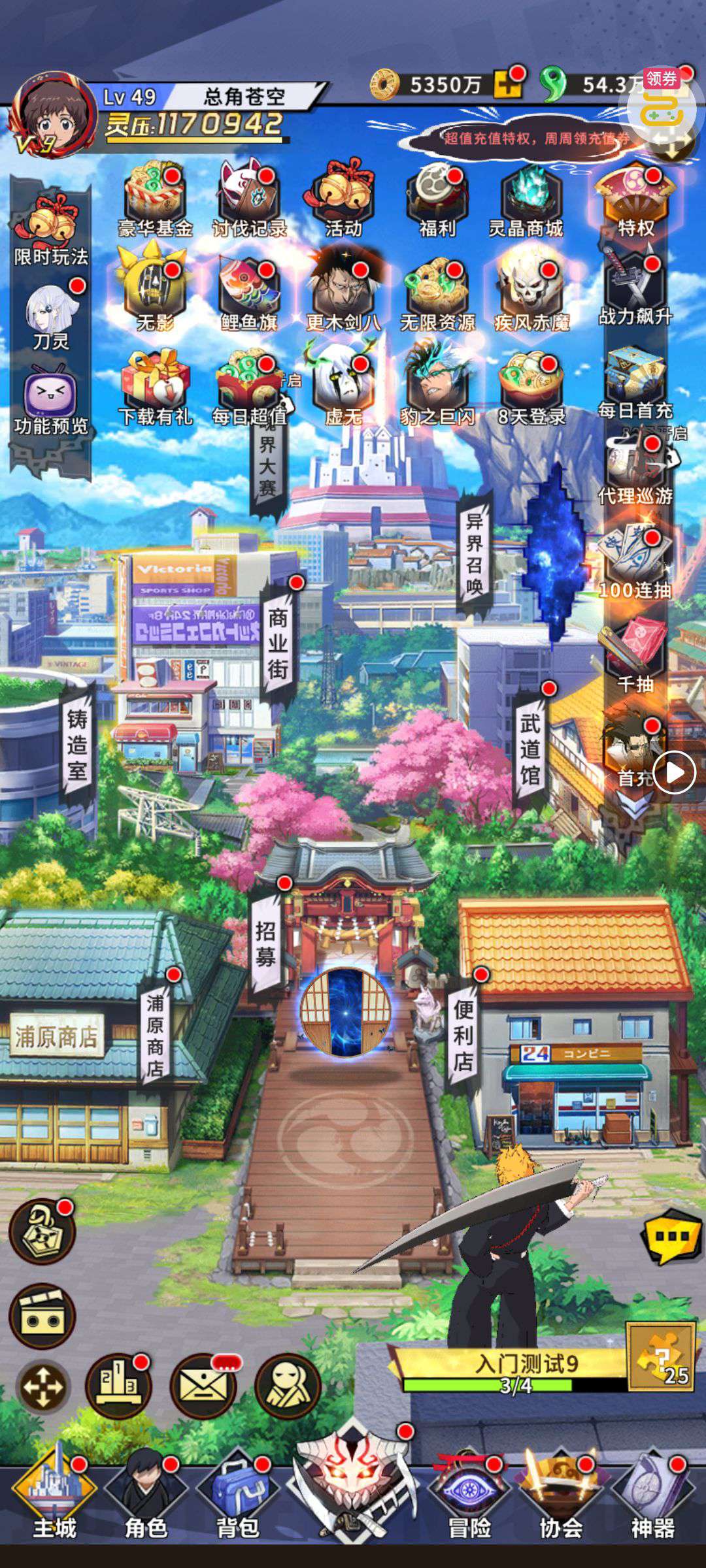This screenshot has height=1568, width=706.
Task: Open the ranking podium icon
Action: click(118, 1386)
